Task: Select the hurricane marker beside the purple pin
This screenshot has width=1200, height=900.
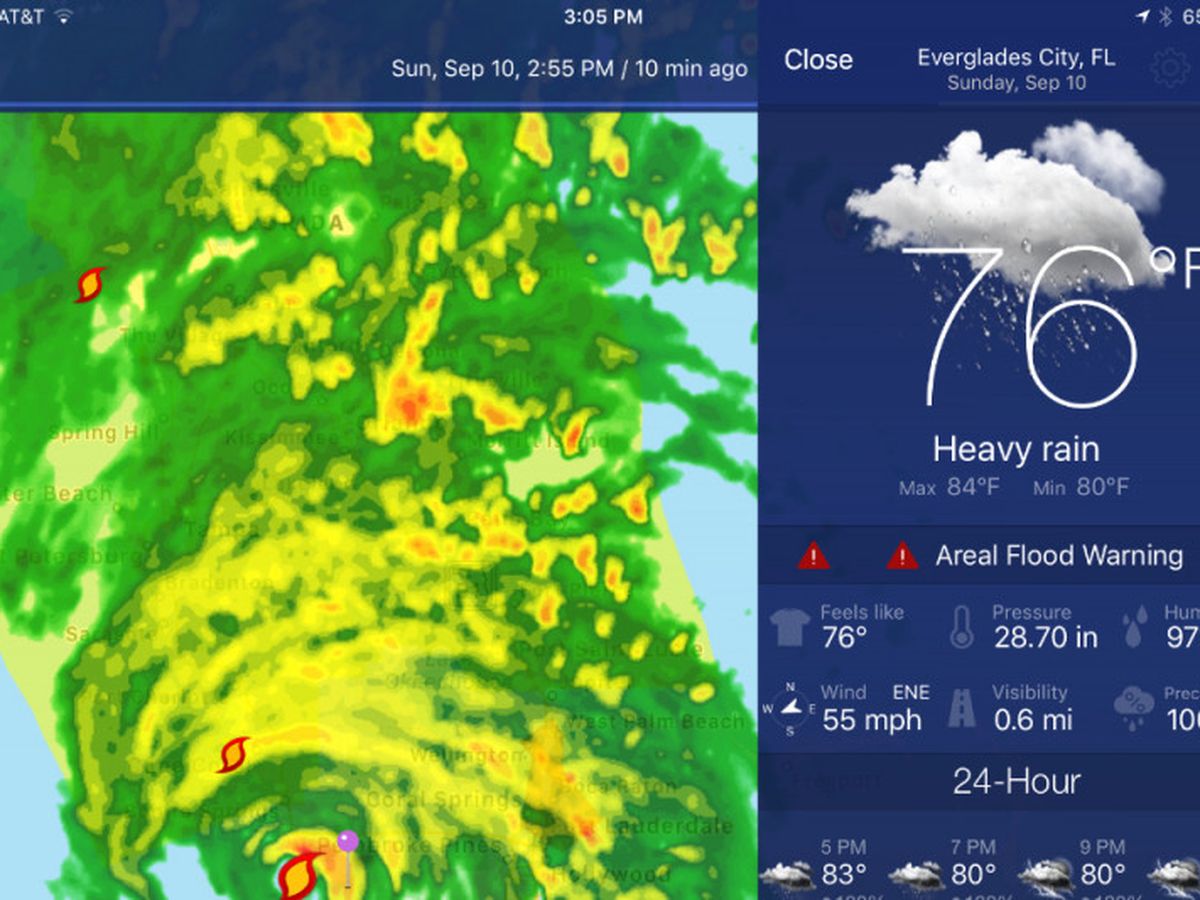Action: pyautogui.click(x=298, y=876)
